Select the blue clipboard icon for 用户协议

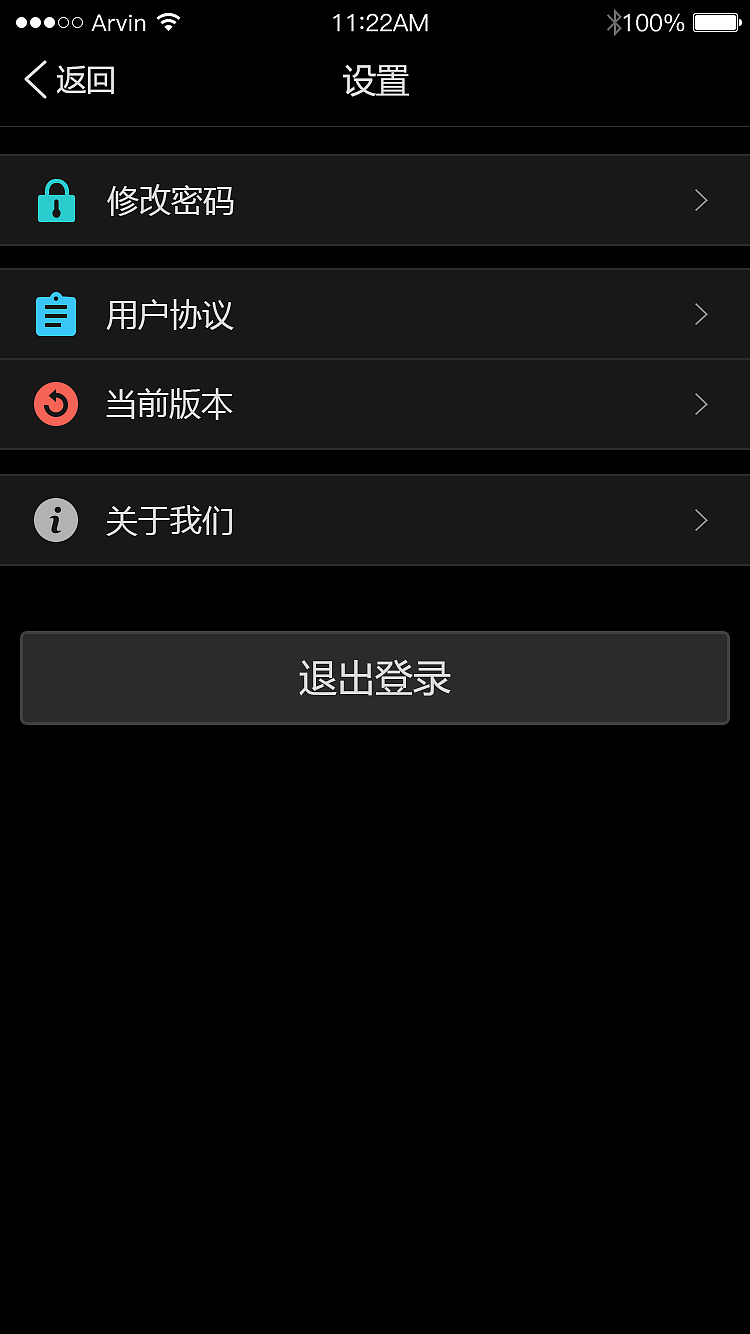(56, 314)
